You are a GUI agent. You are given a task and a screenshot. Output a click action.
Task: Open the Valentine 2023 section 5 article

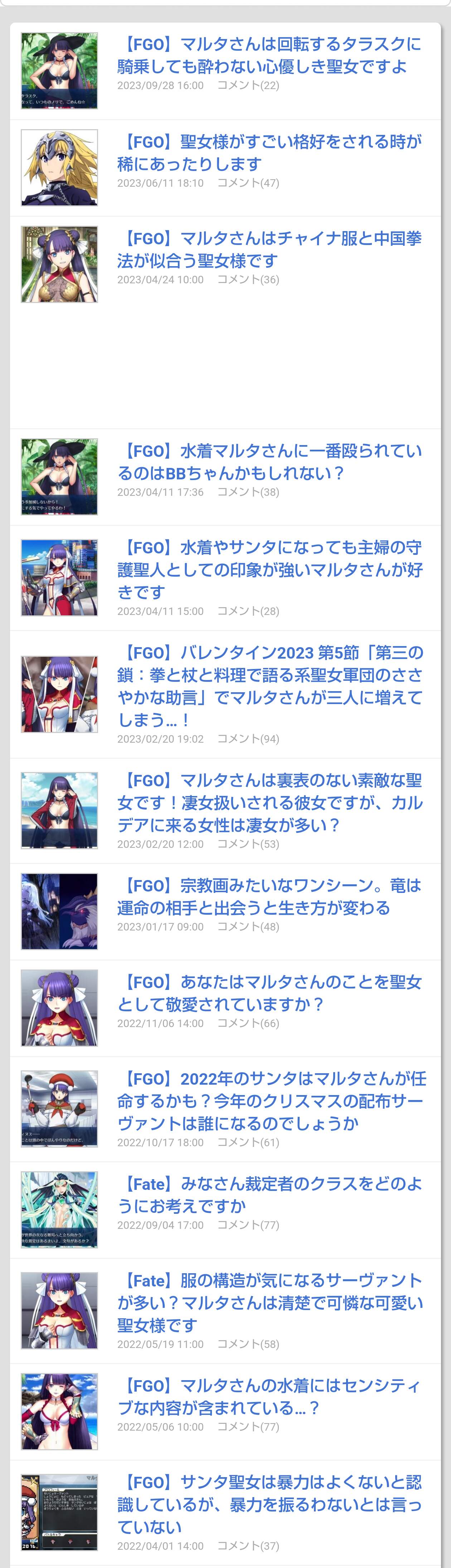pos(269,686)
